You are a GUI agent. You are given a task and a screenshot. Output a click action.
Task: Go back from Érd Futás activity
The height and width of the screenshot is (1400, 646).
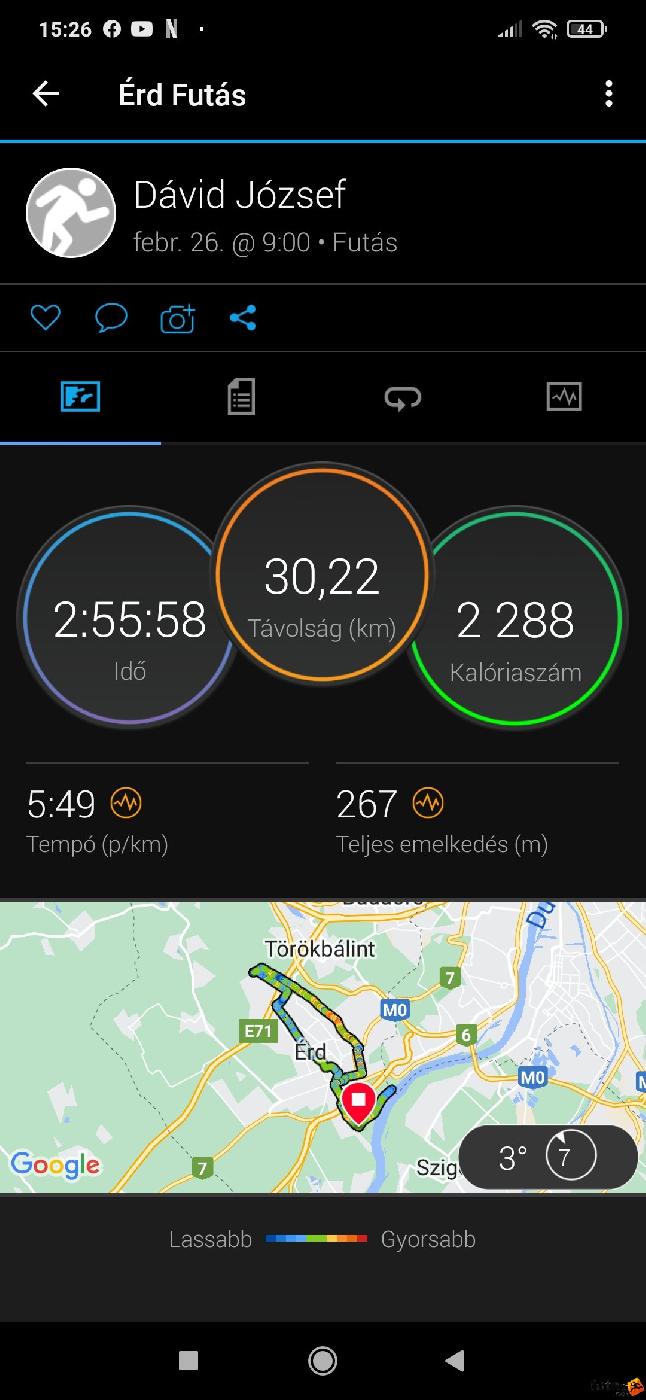(x=46, y=94)
